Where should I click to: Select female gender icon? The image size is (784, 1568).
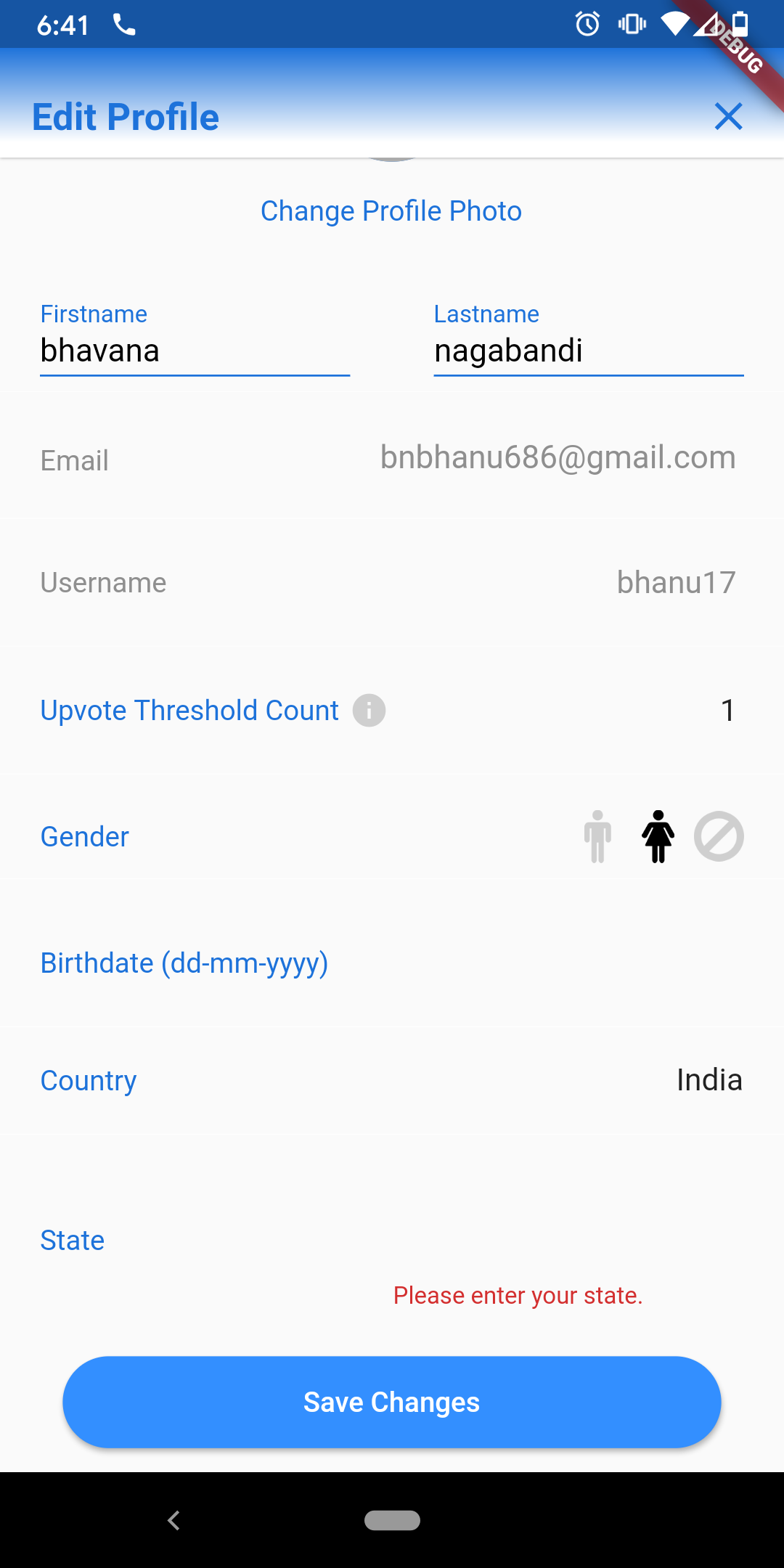[x=658, y=836]
